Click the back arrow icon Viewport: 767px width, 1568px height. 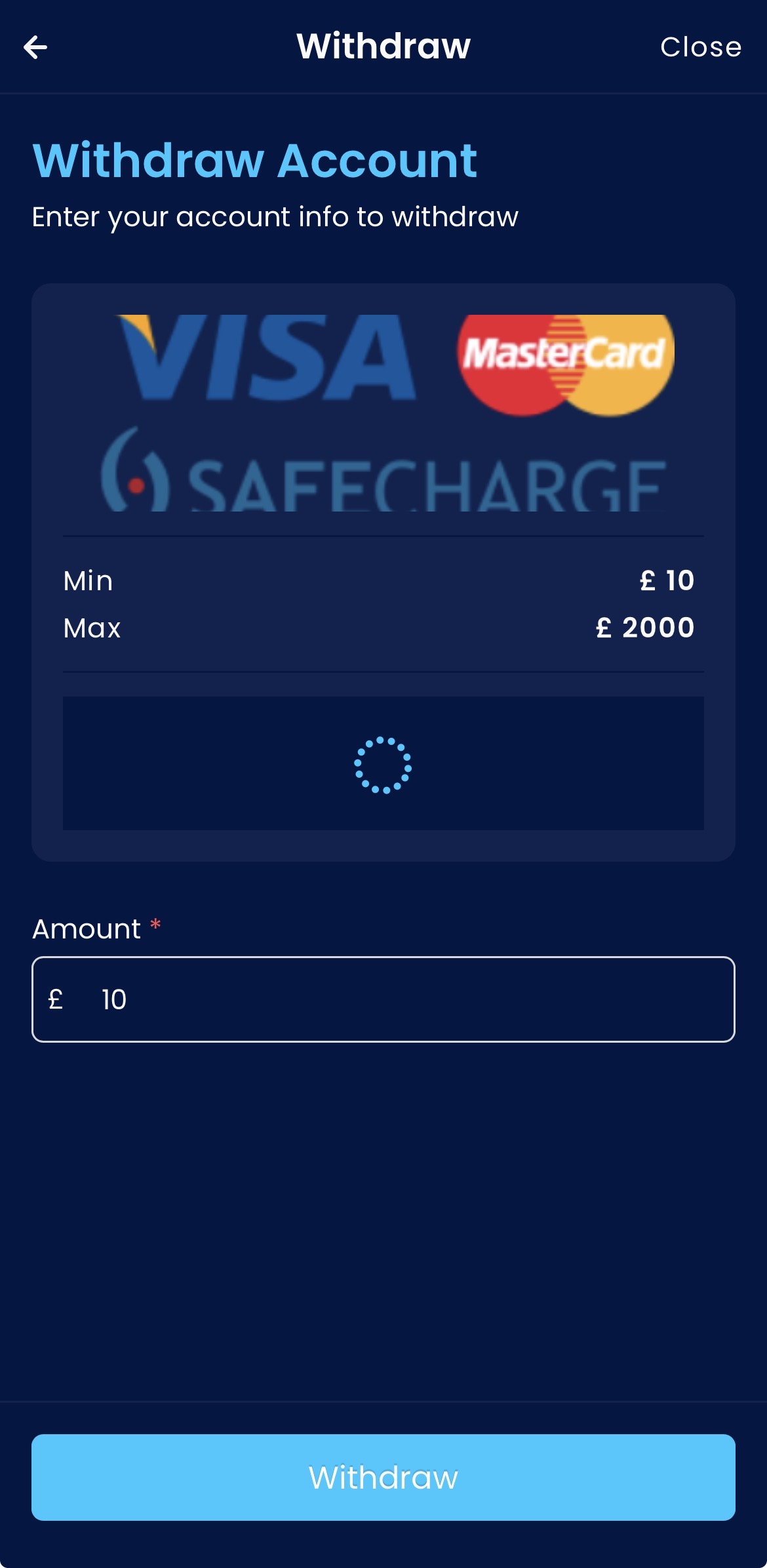[x=35, y=45]
